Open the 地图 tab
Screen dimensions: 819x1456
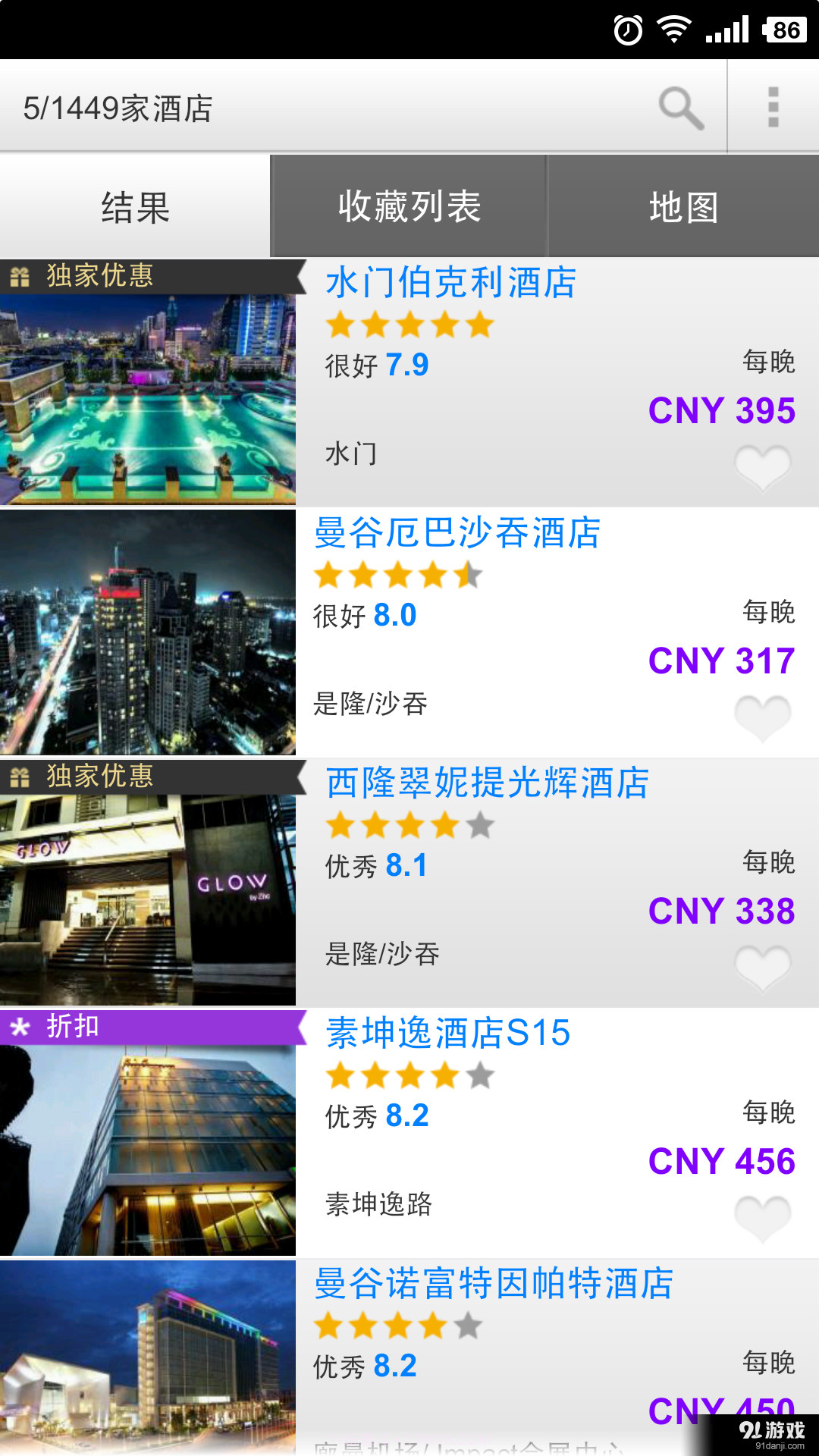click(x=682, y=206)
